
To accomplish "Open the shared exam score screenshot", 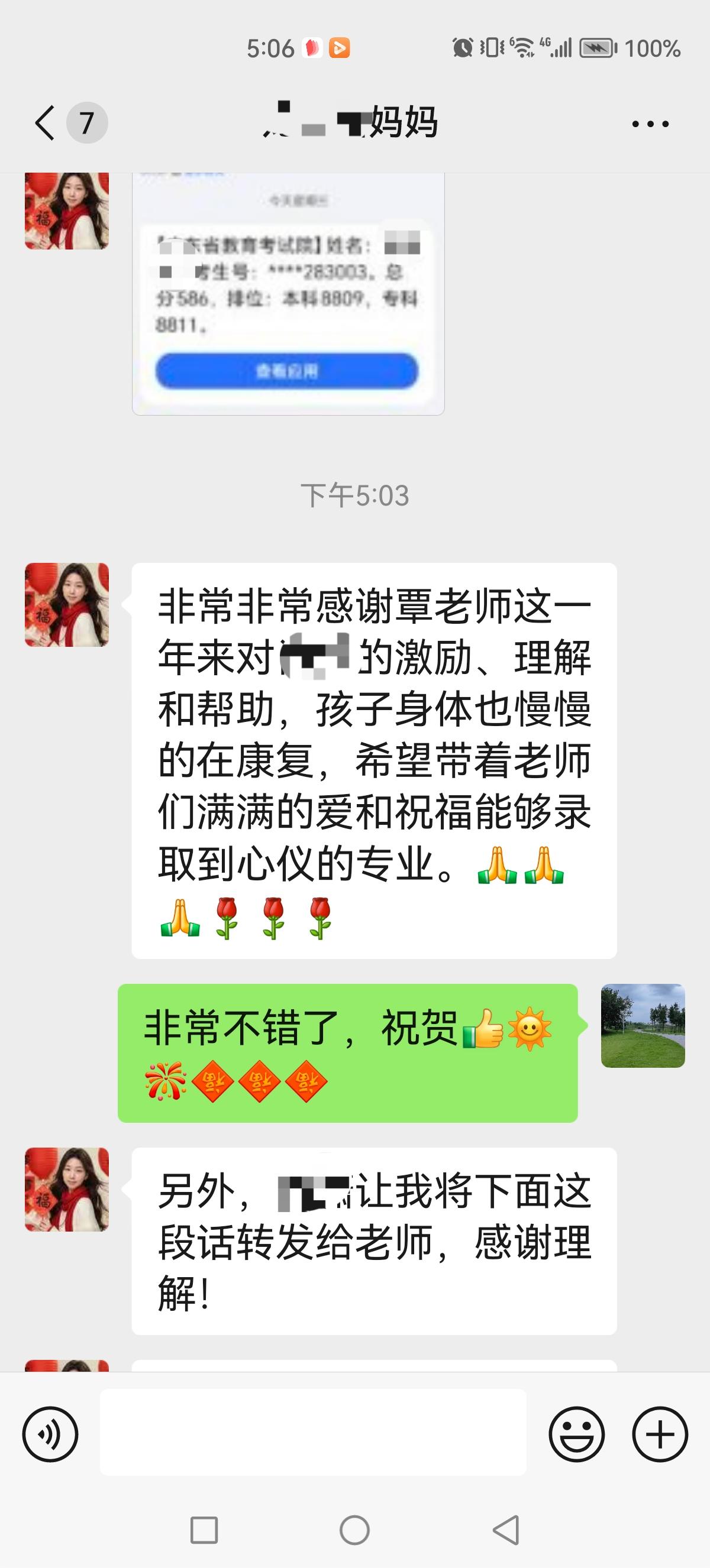I will (288, 293).
